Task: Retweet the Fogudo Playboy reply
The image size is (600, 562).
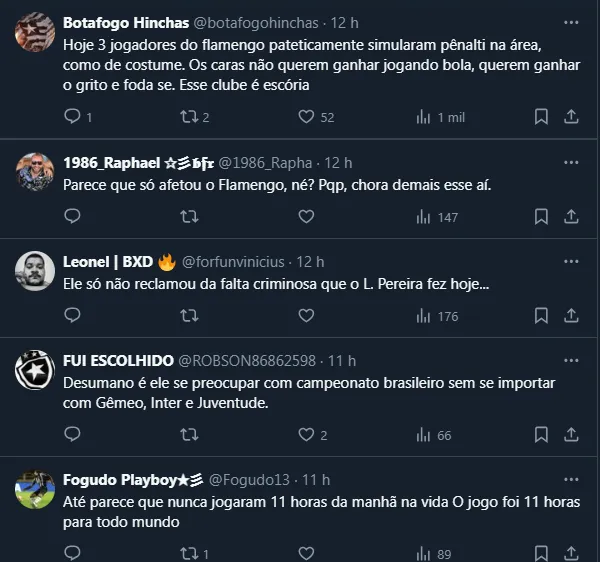Action: click(x=188, y=553)
